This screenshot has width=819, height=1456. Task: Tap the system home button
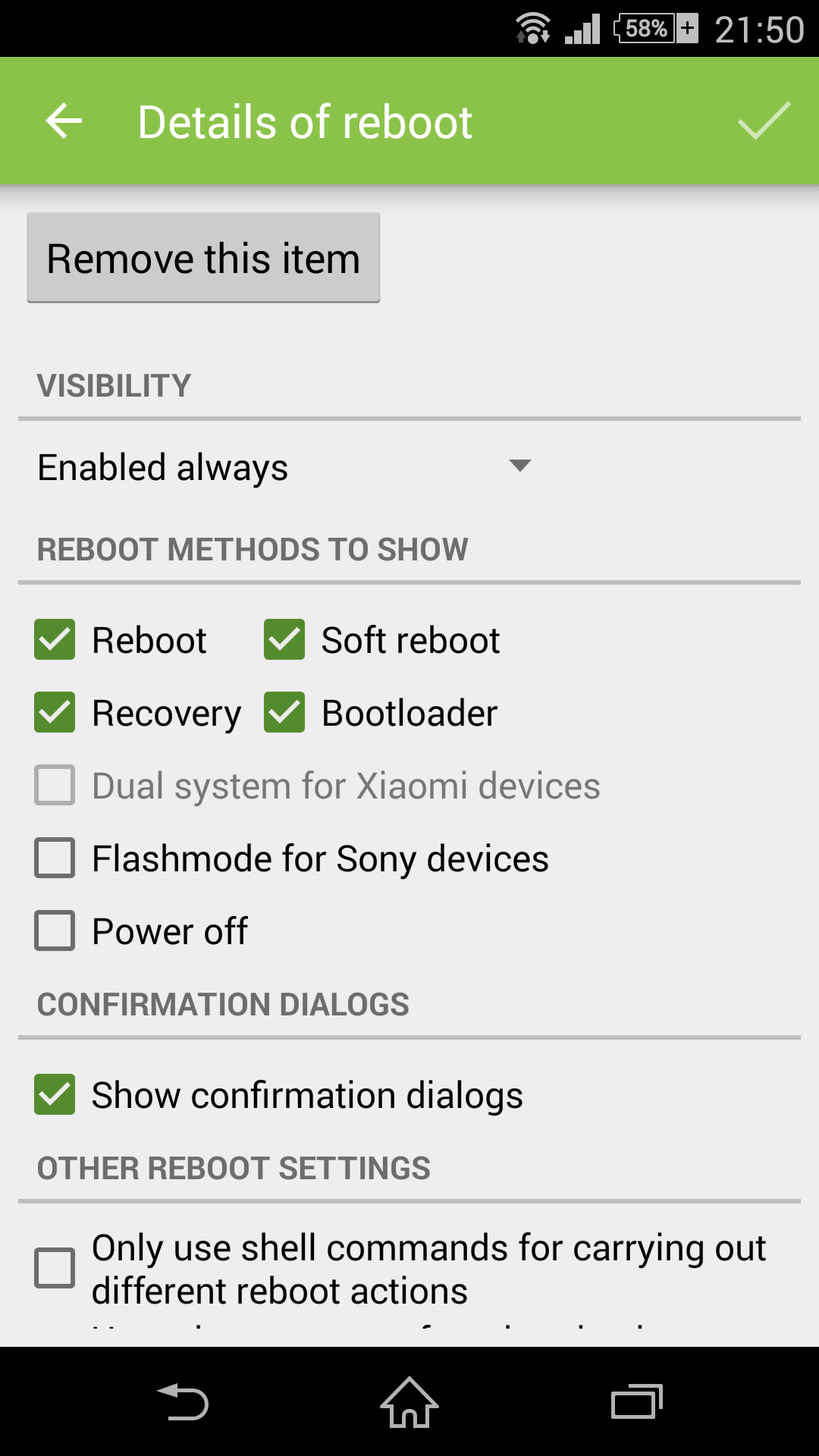point(409,1401)
